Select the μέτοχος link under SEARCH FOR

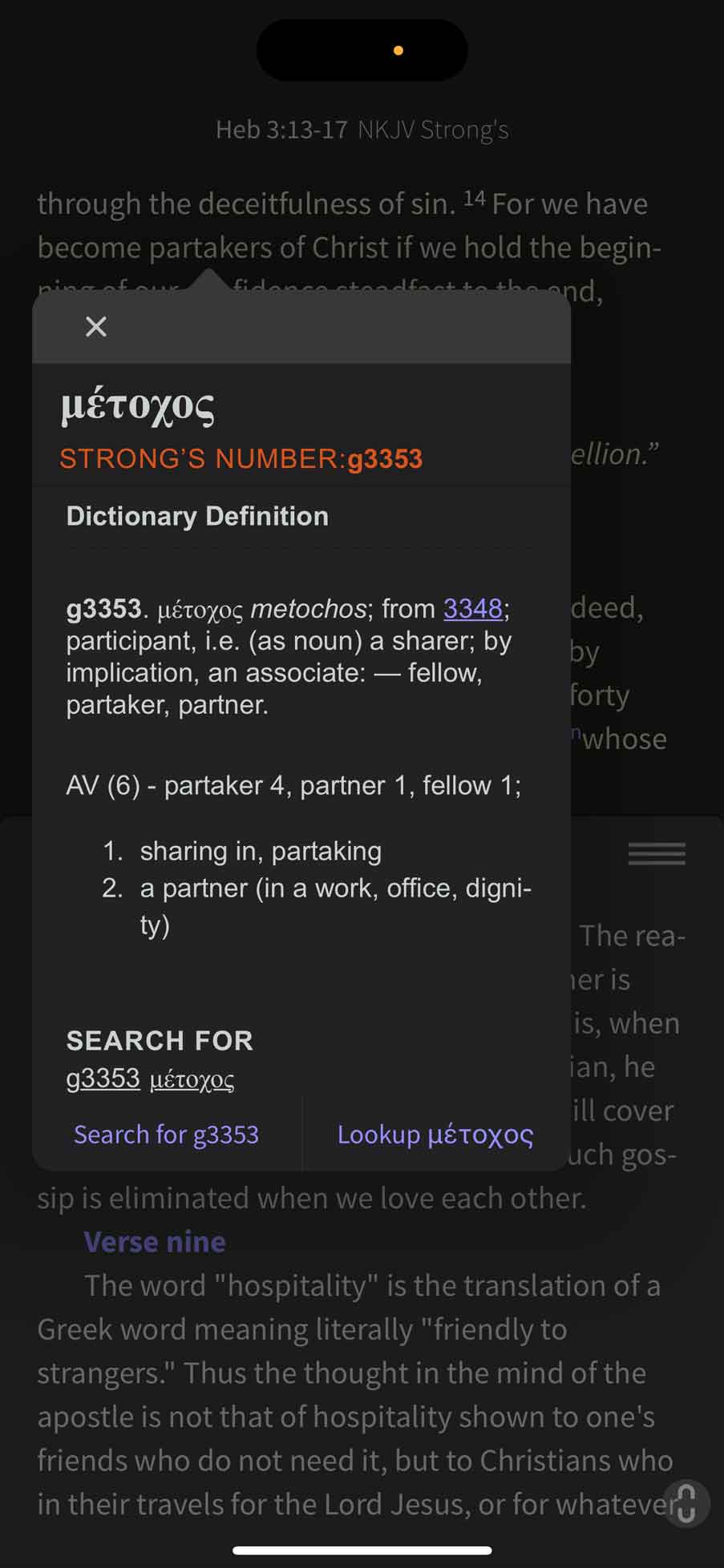coord(190,1079)
